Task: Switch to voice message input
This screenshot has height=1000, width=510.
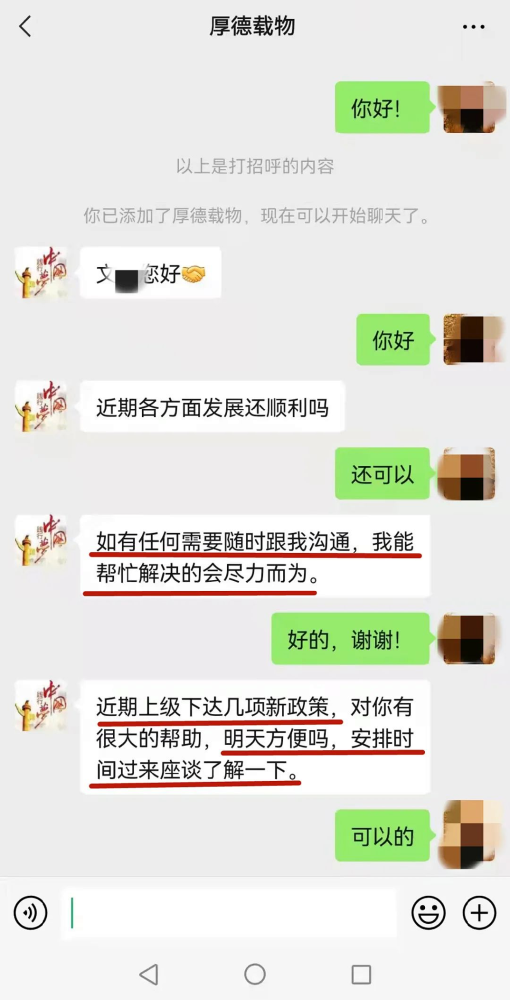Action: tap(31, 913)
